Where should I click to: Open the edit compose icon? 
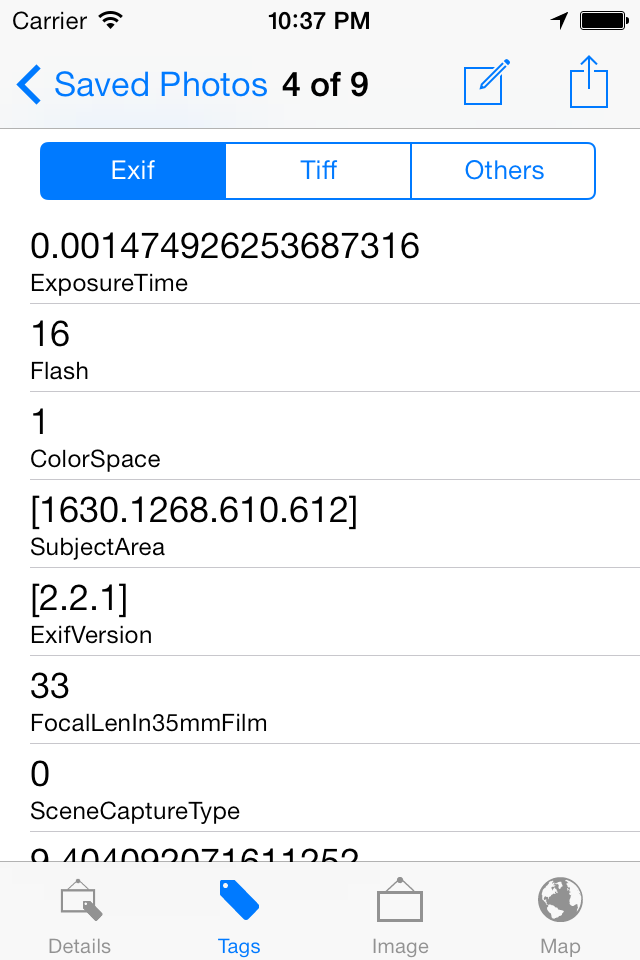(487, 83)
